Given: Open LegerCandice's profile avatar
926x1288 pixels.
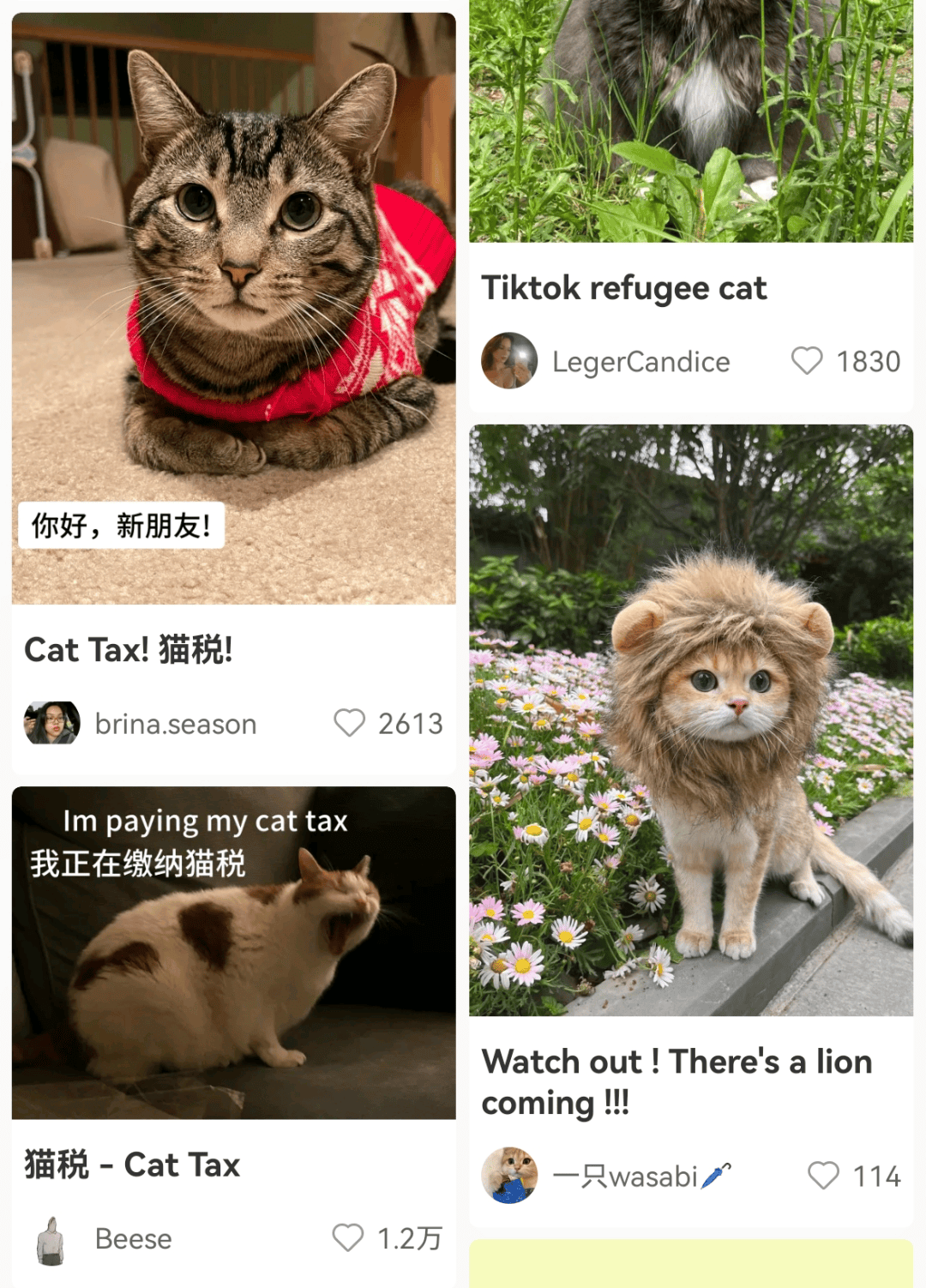Looking at the screenshot, I should point(509,361).
